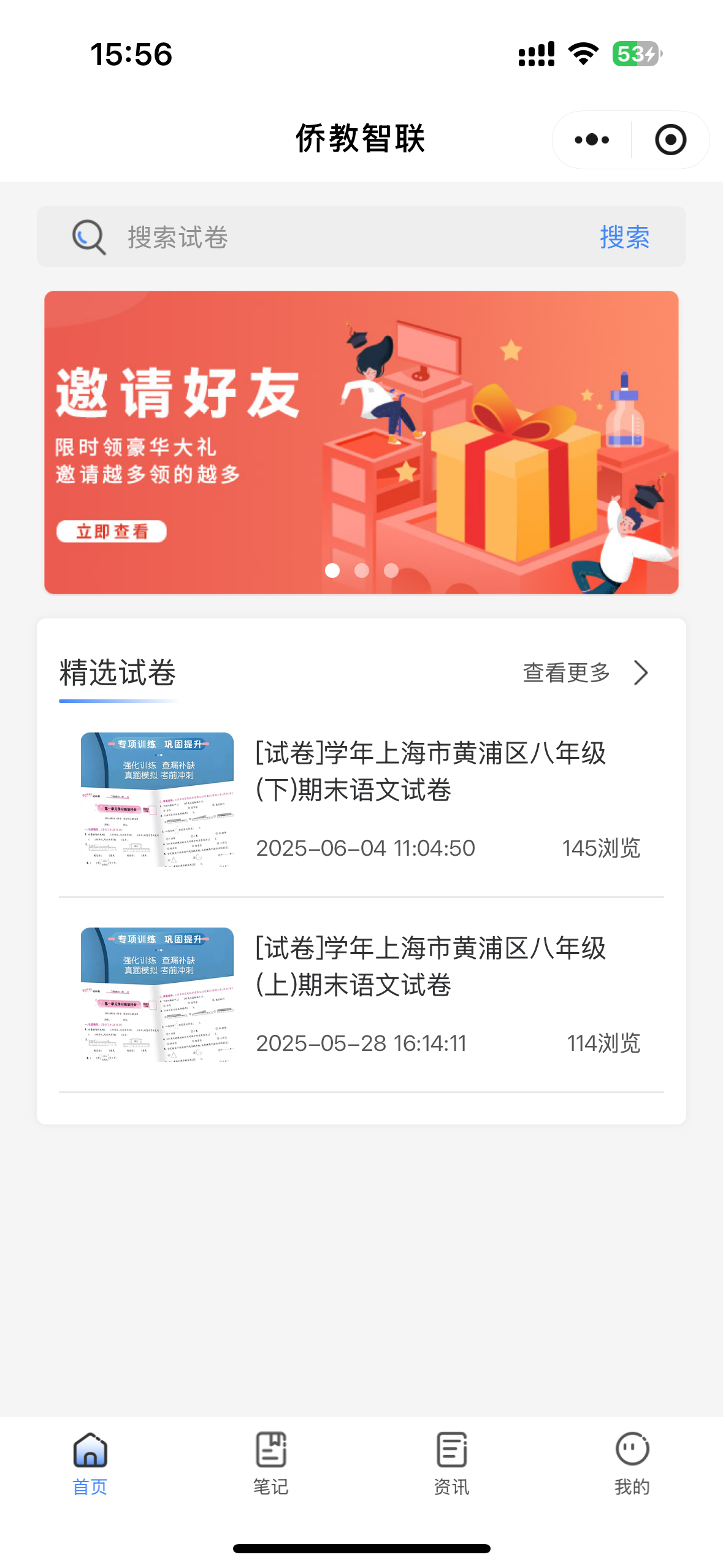Open the 八年级(下)期末语文试卷 item
This screenshot has width=723, height=1568.
tap(361, 799)
